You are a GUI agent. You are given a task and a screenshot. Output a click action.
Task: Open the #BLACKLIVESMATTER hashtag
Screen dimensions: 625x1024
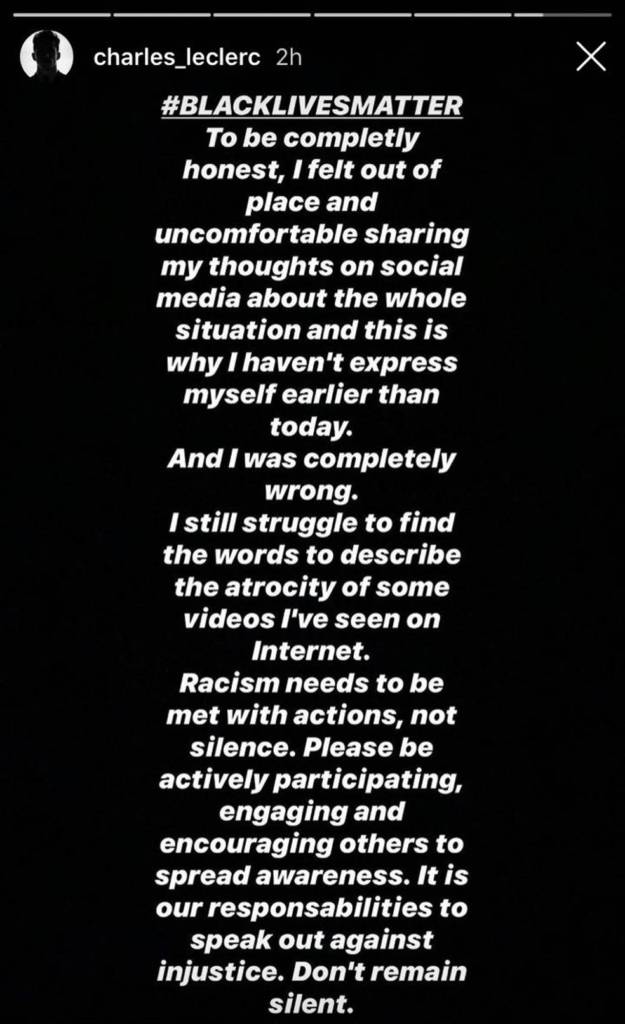tap(312, 105)
